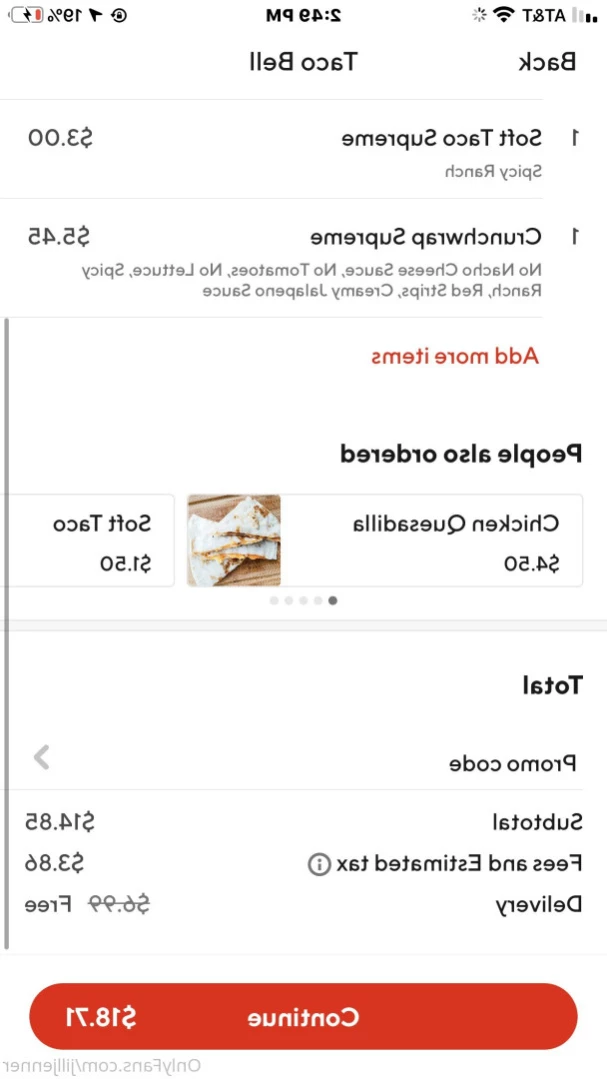The image size is (607, 1079).
Task: Continue to checkout for $18.71
Action: point(303,1016)
